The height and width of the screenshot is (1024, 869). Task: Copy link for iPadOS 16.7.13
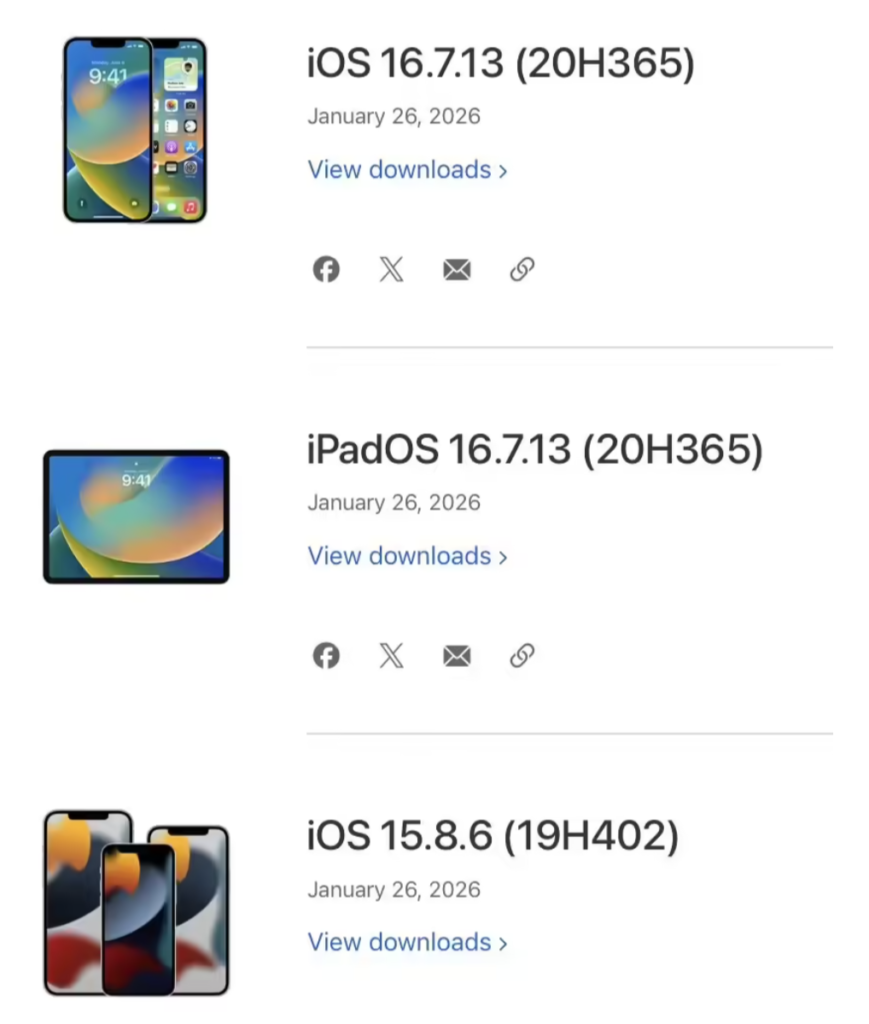click(522, 655)
